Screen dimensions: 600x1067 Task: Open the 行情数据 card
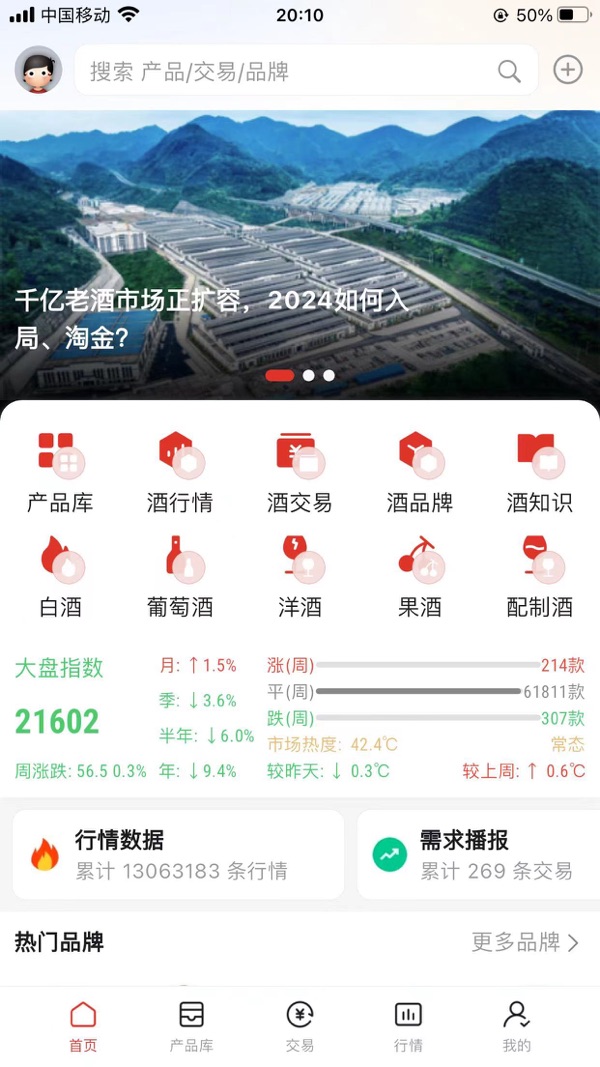coord(178,855)
